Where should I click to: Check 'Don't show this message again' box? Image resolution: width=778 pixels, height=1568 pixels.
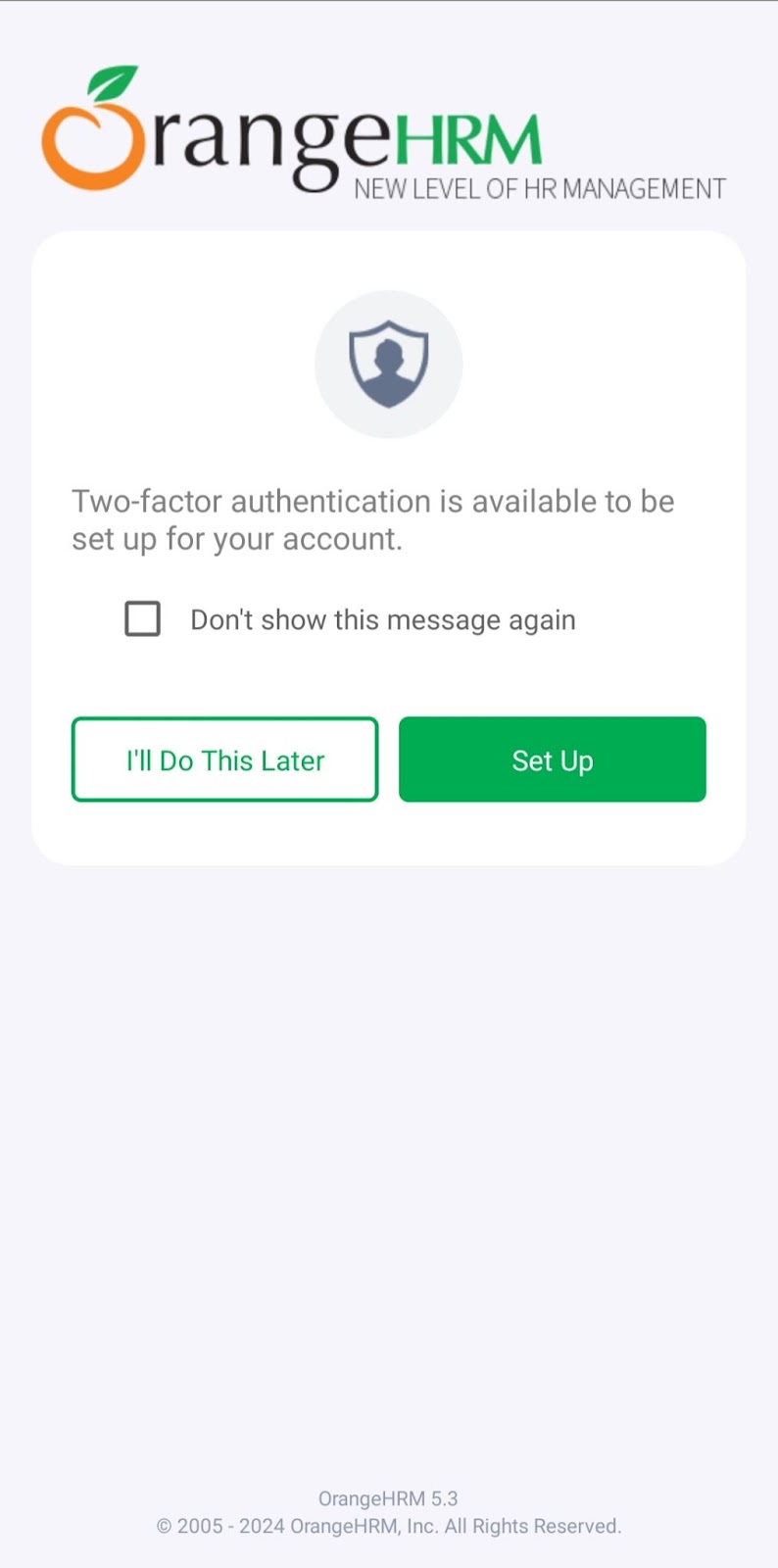pyautogui.click(x=143, y=619)
